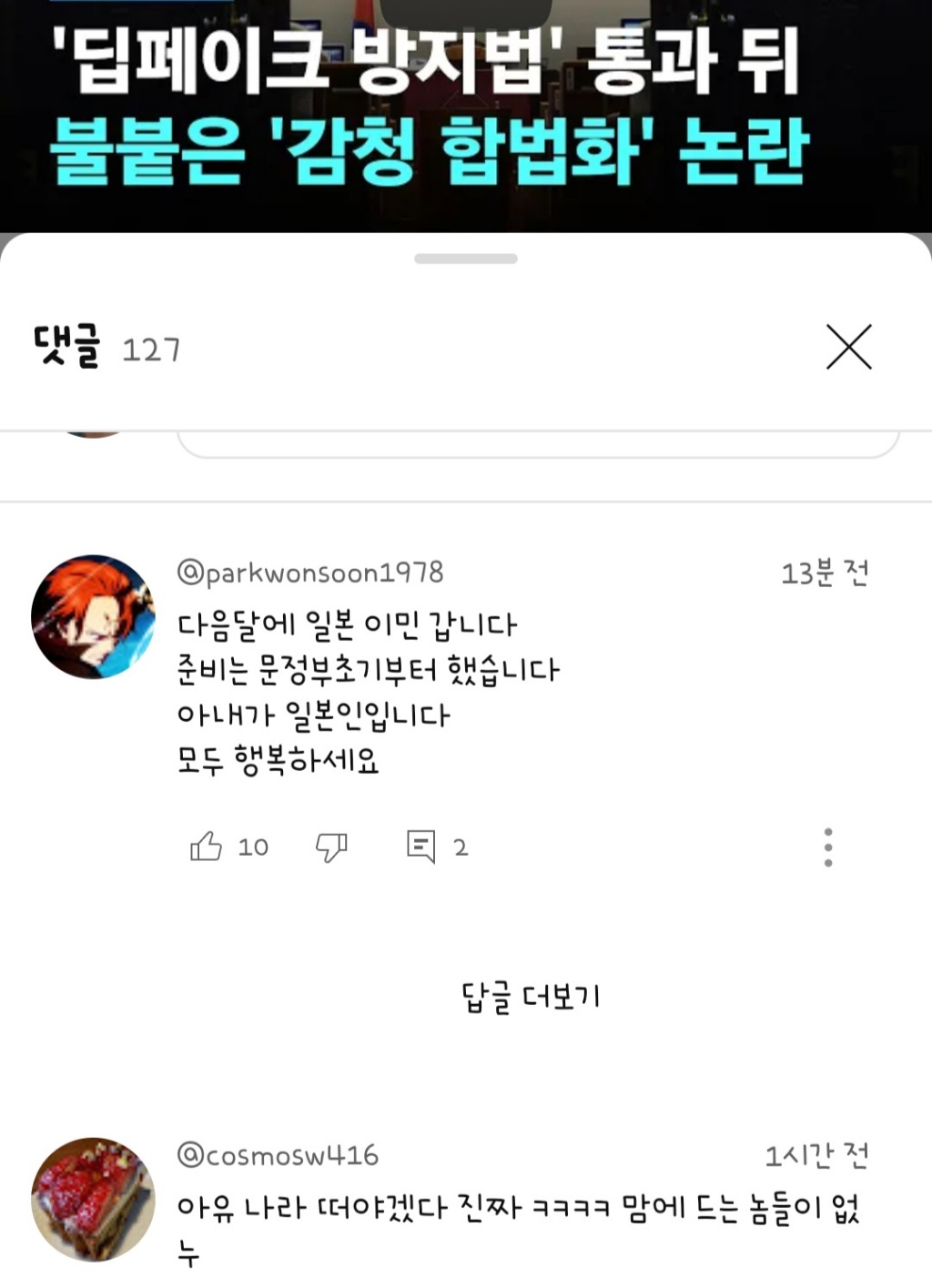This screenshot has height=1288, width=932.
Task: Tap the comment input field
Action: (x=537, y=445)
